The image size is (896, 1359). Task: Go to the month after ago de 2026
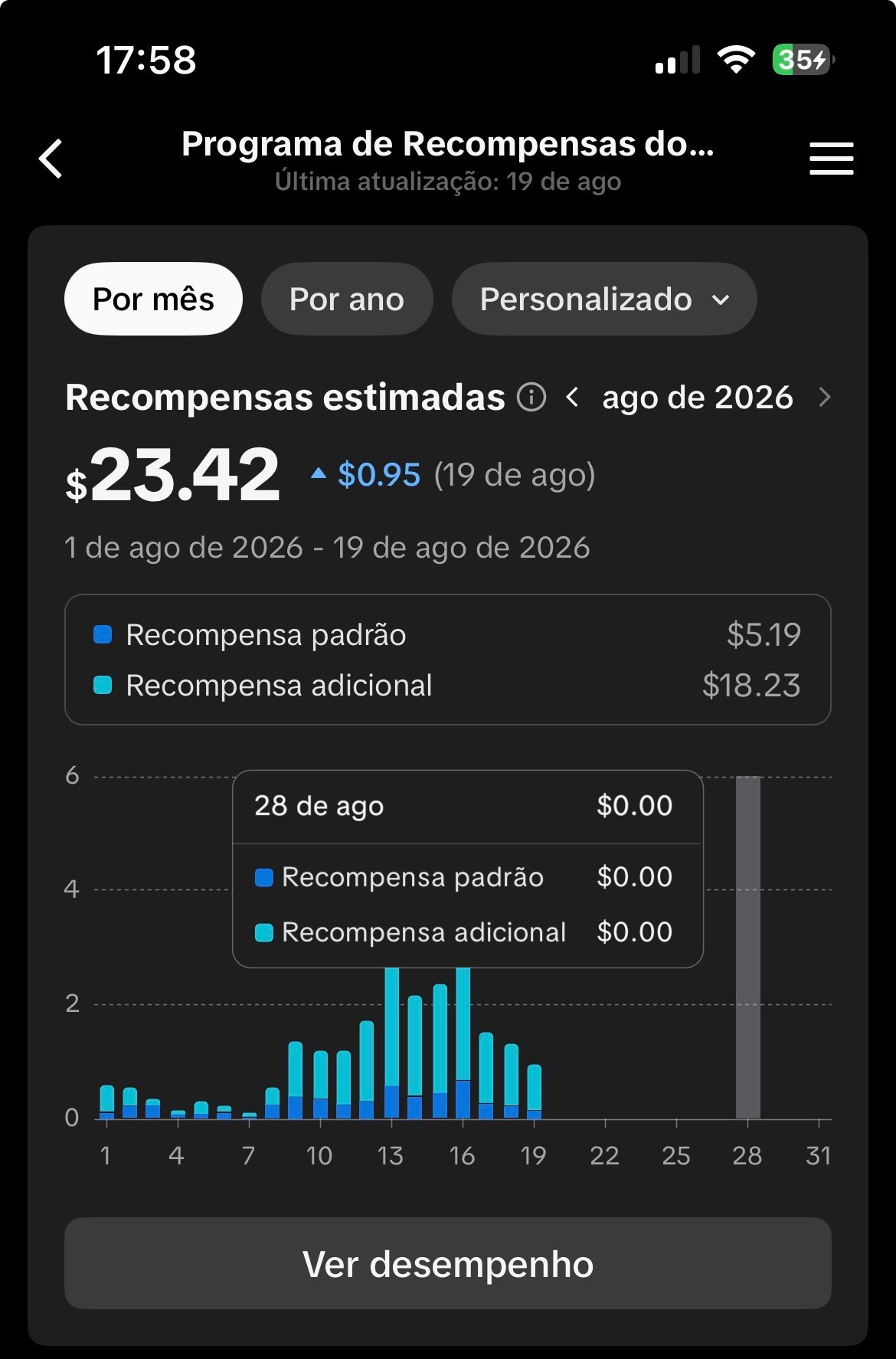[x=825, y=397]
